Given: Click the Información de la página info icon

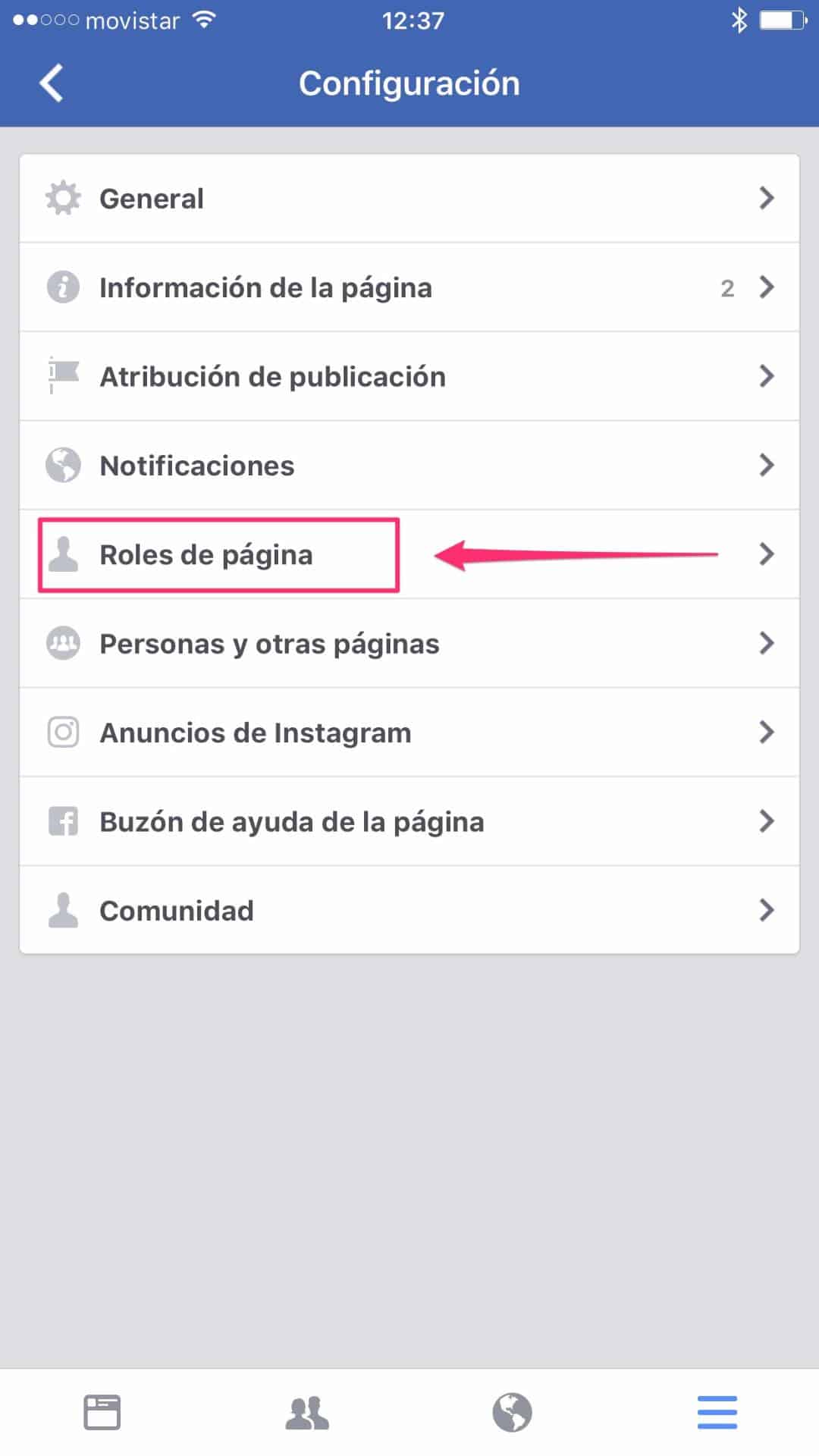Looking at the screenshot, I should tap(63, 287).
